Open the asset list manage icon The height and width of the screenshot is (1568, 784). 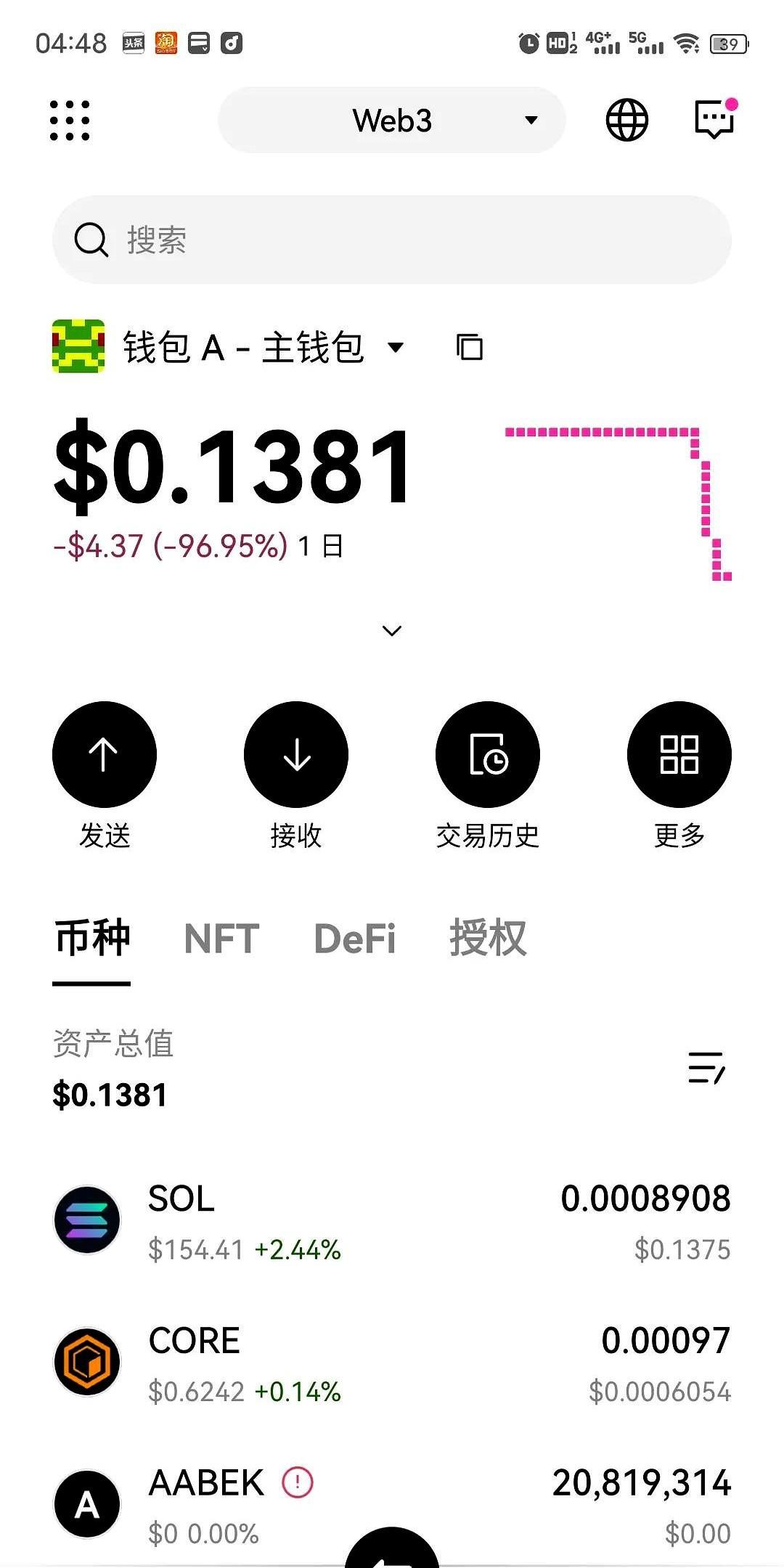706,1068
